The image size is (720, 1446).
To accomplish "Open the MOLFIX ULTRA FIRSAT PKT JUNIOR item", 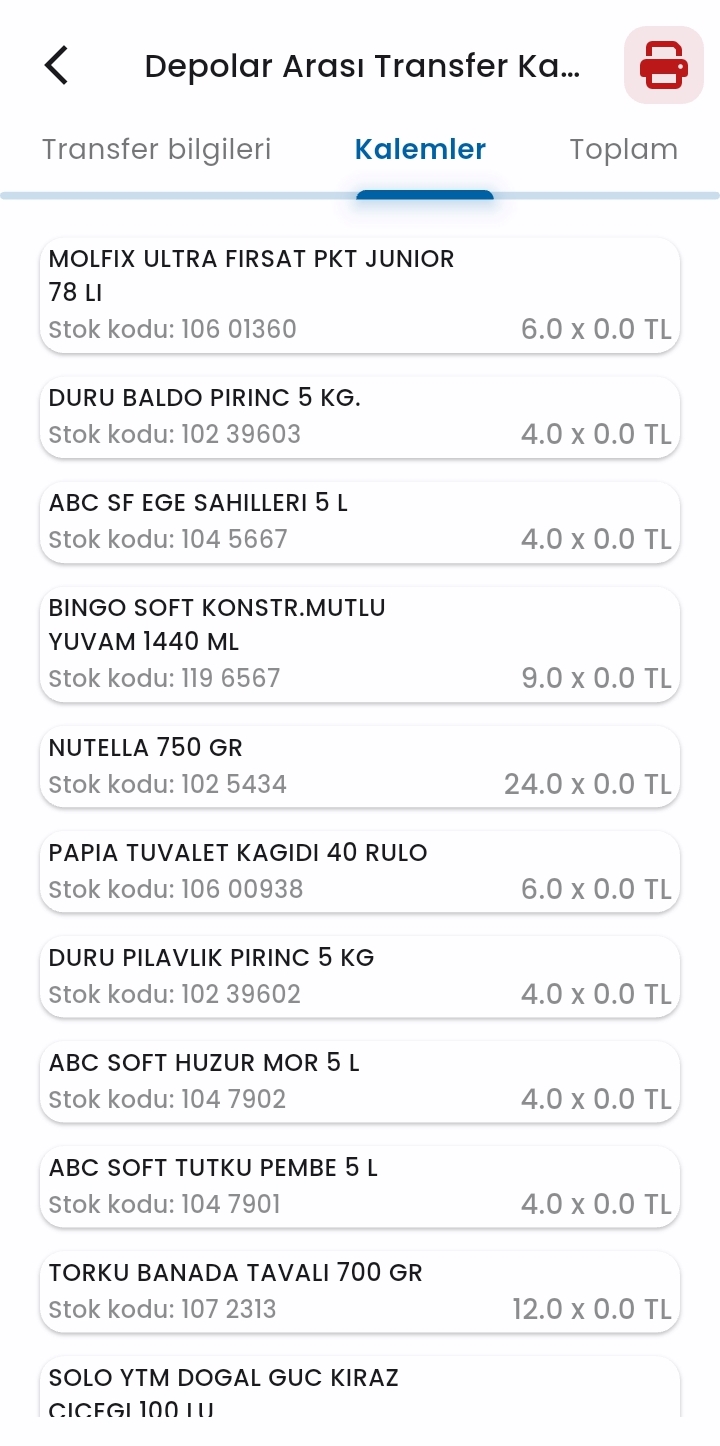I will click(x=360, y=295).
